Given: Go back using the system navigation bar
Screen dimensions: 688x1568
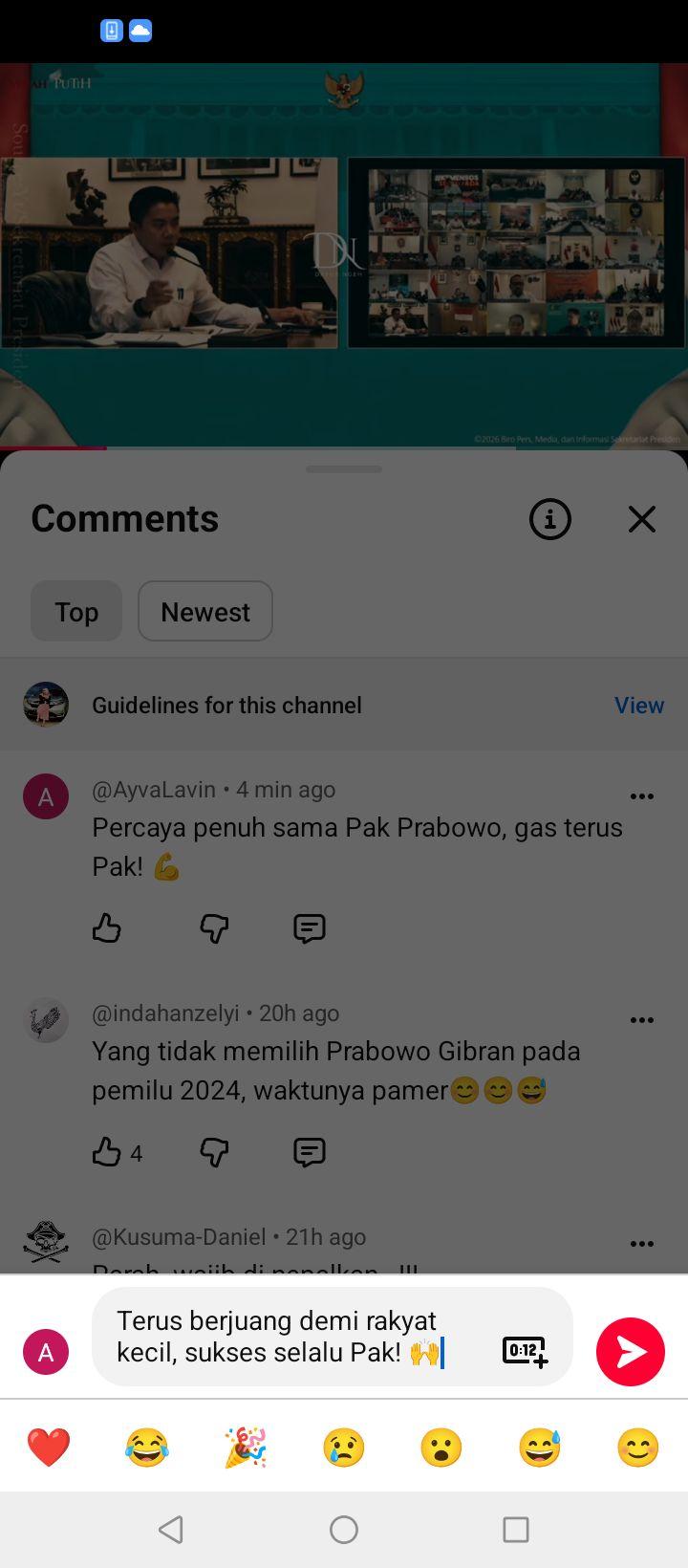Looking at the screenshot, I should click(x=171, y=1530).
